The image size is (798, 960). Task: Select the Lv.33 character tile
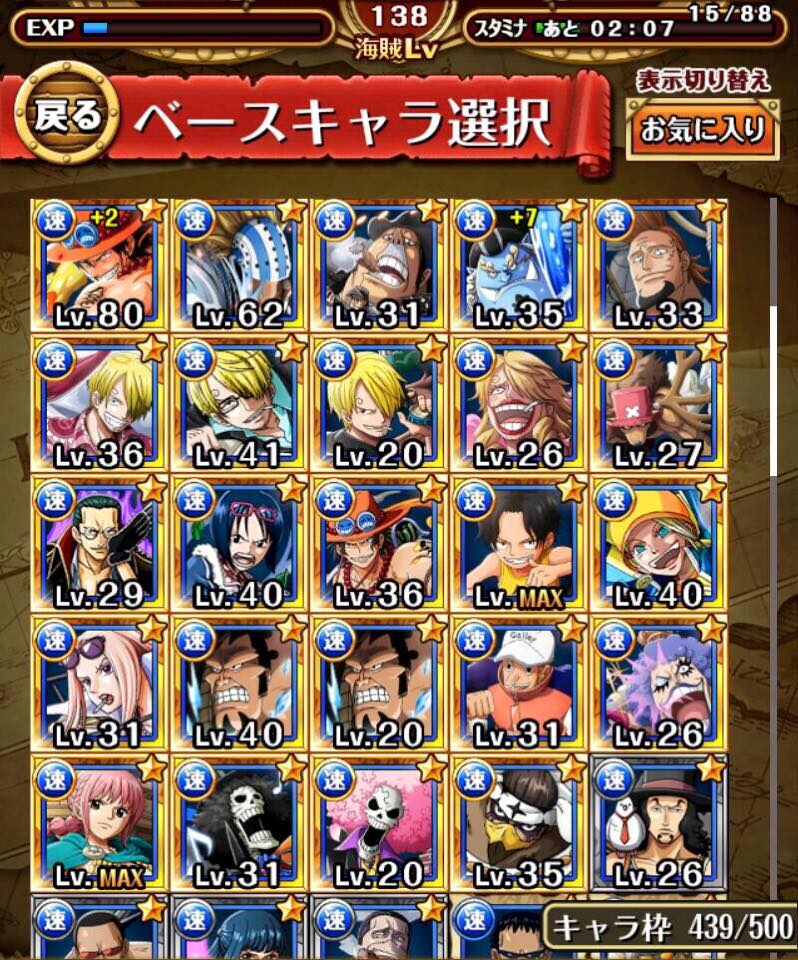point(659,265)
